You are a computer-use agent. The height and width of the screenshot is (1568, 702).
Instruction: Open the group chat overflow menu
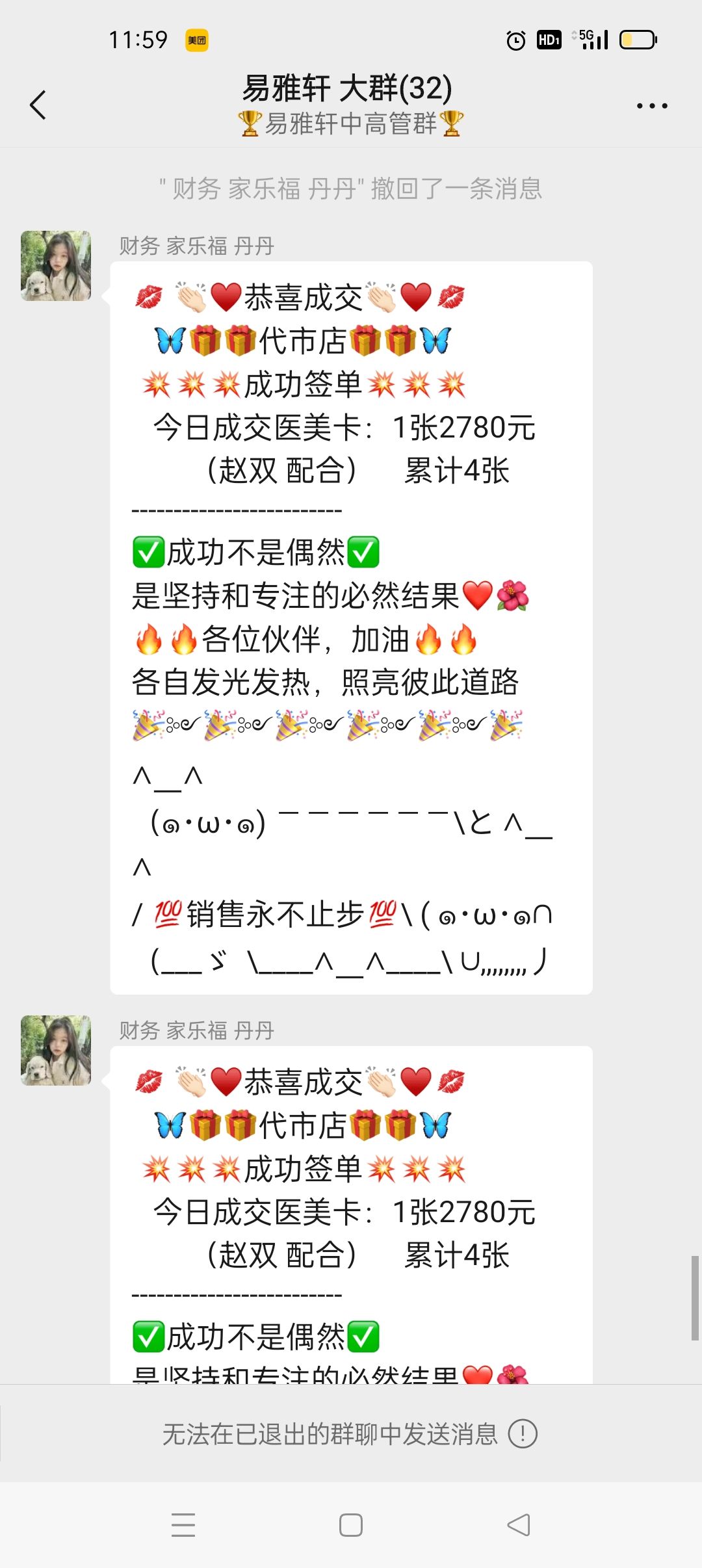pos(651,105)
